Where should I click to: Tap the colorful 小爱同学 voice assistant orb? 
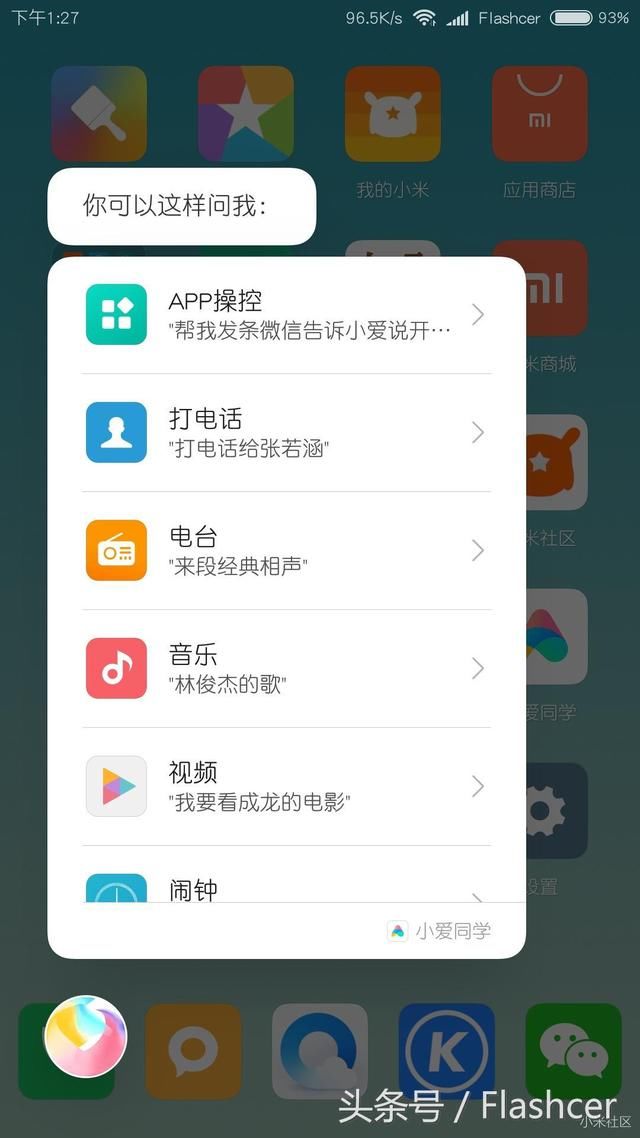click(86, 1036)
